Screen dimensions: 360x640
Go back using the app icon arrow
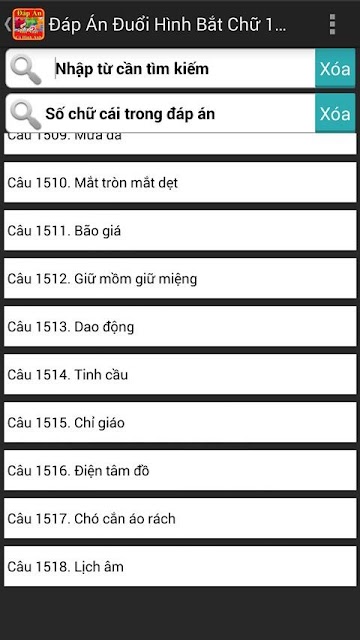tap(24, 24)
